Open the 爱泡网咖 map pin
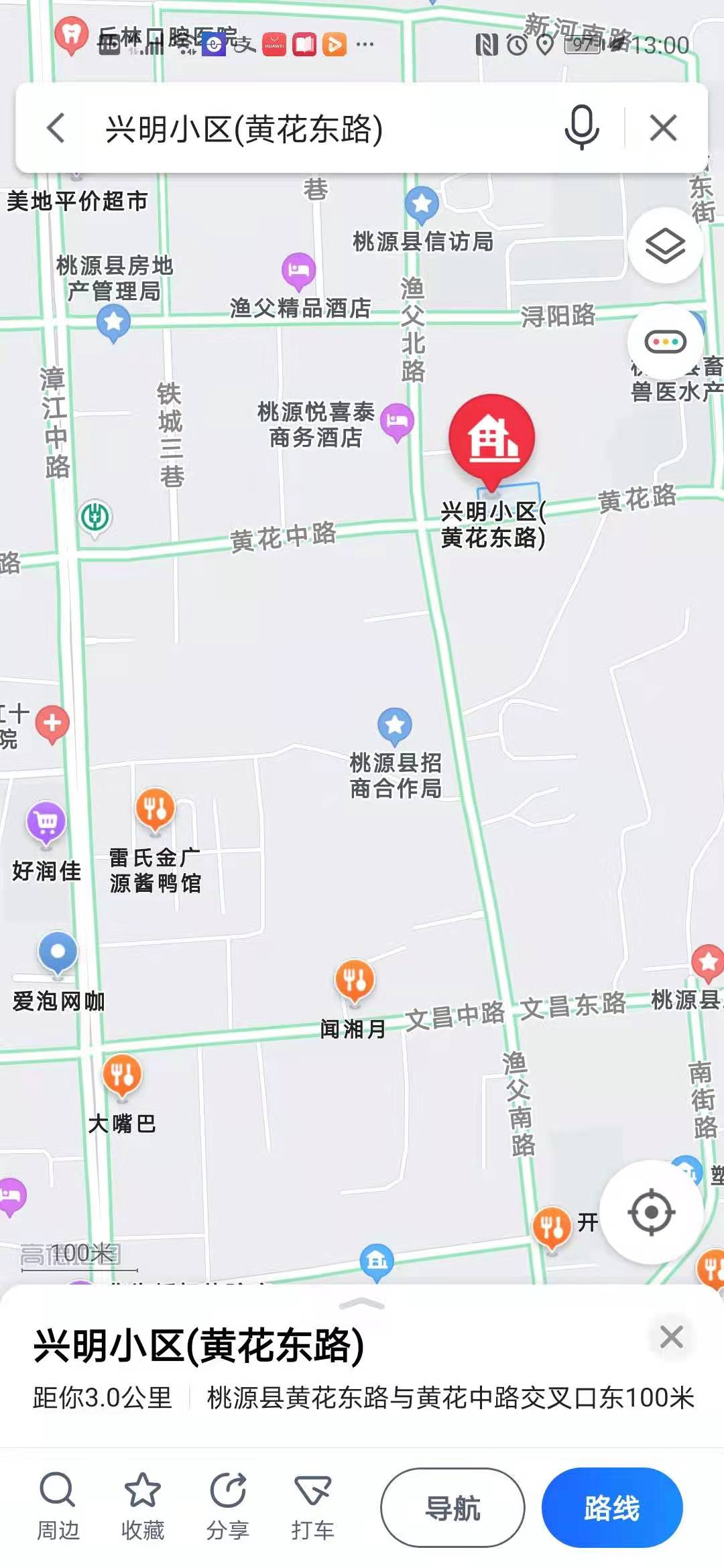 pyautogui.click(x=58, y=952)
